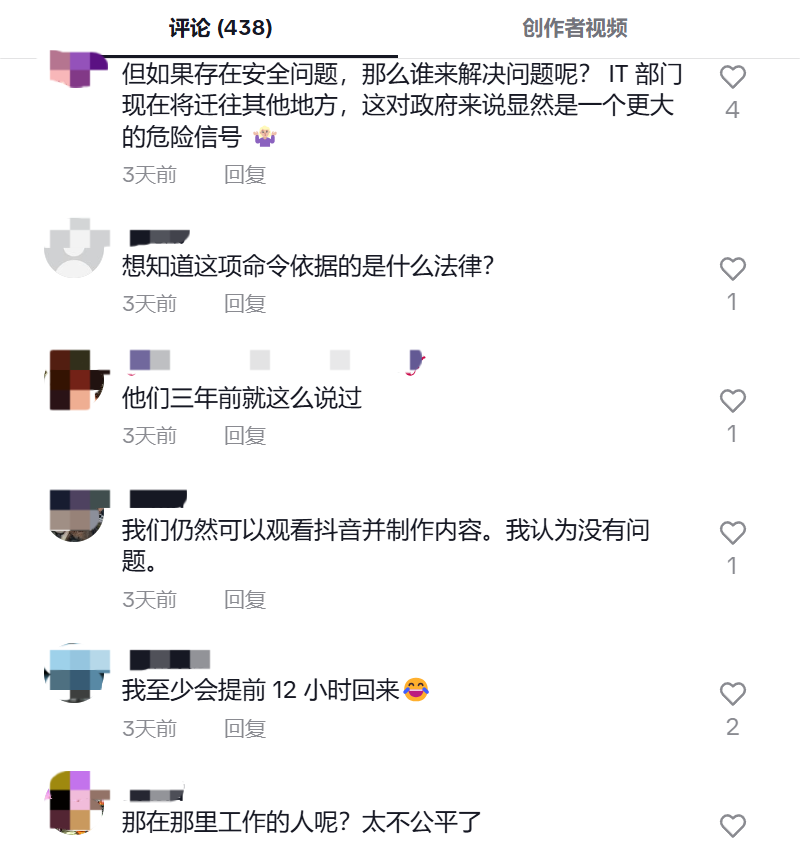Like the comment asking 依据的是什么法律
The width and height of the screenshot is (800, 844).
(732, 268)
